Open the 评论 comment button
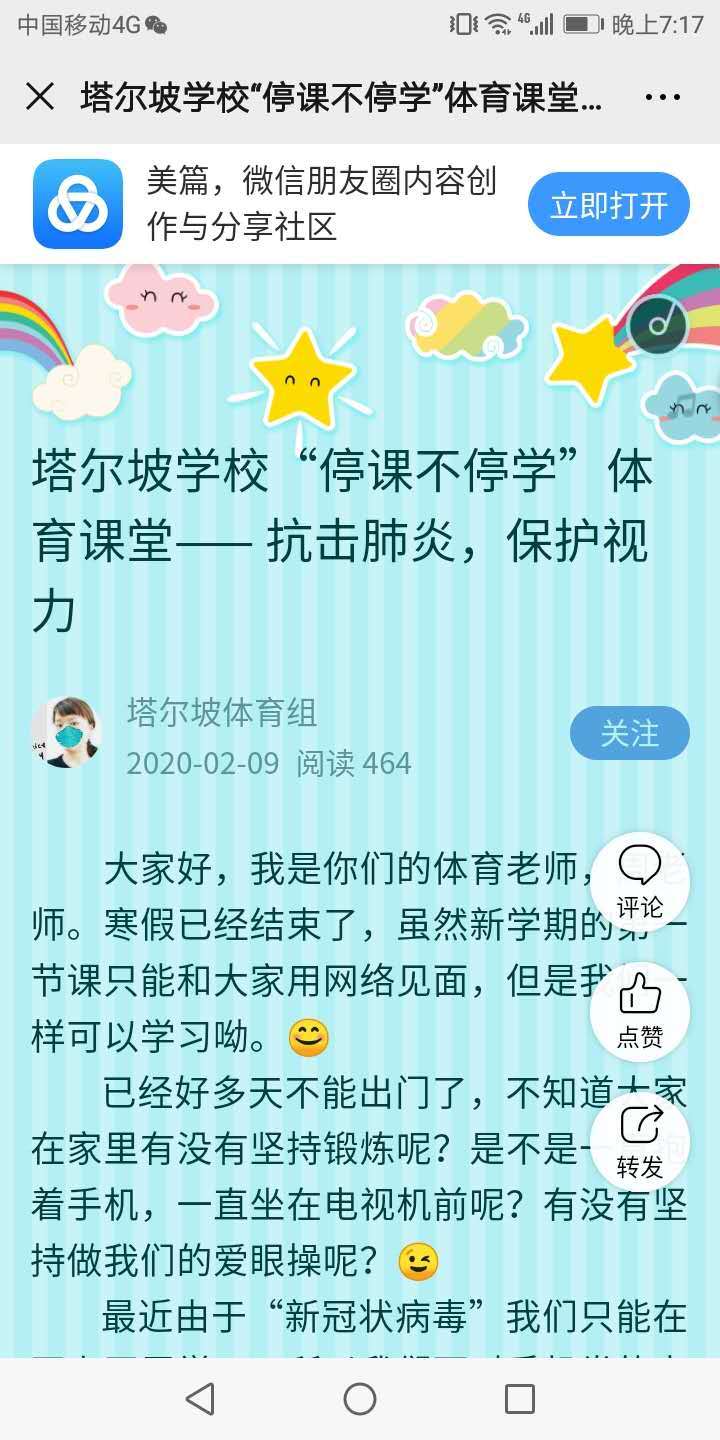720x1440 pixels. [639, 882]
